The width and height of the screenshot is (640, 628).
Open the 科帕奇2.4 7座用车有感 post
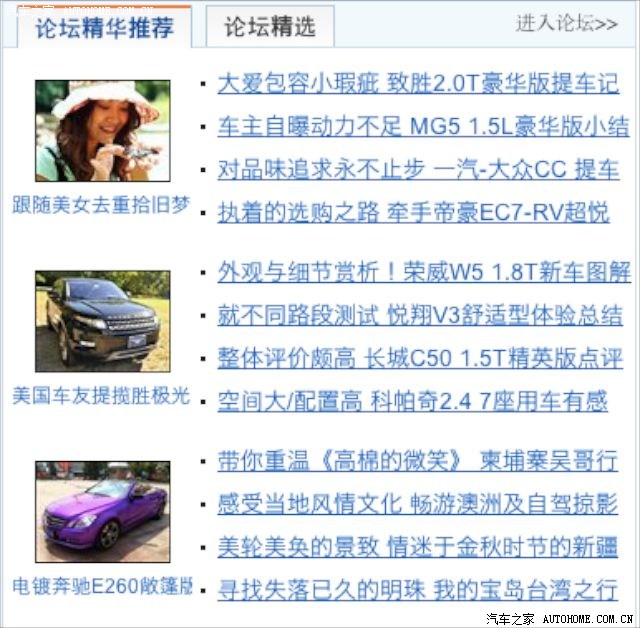click(412, 401)
